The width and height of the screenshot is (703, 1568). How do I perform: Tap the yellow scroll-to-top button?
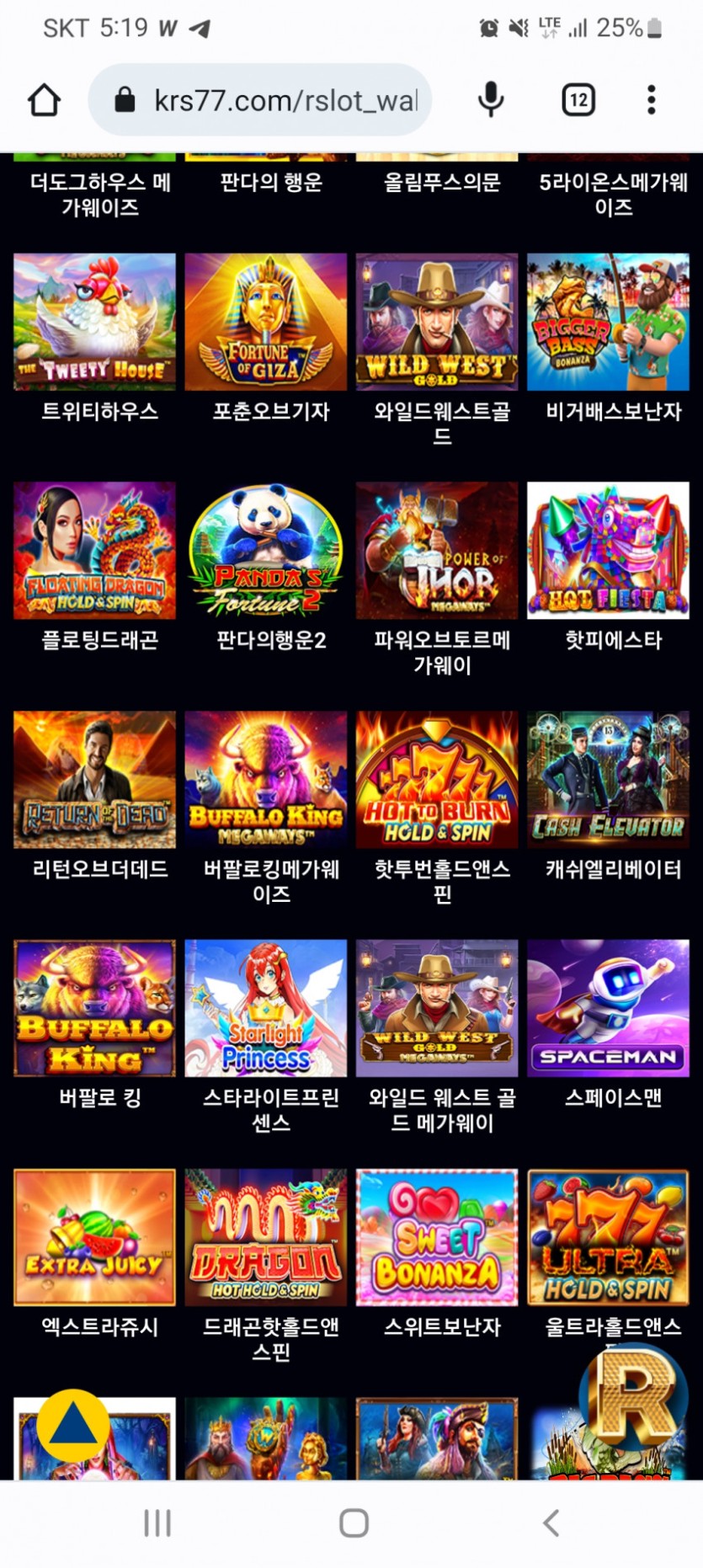point(73,1426)
